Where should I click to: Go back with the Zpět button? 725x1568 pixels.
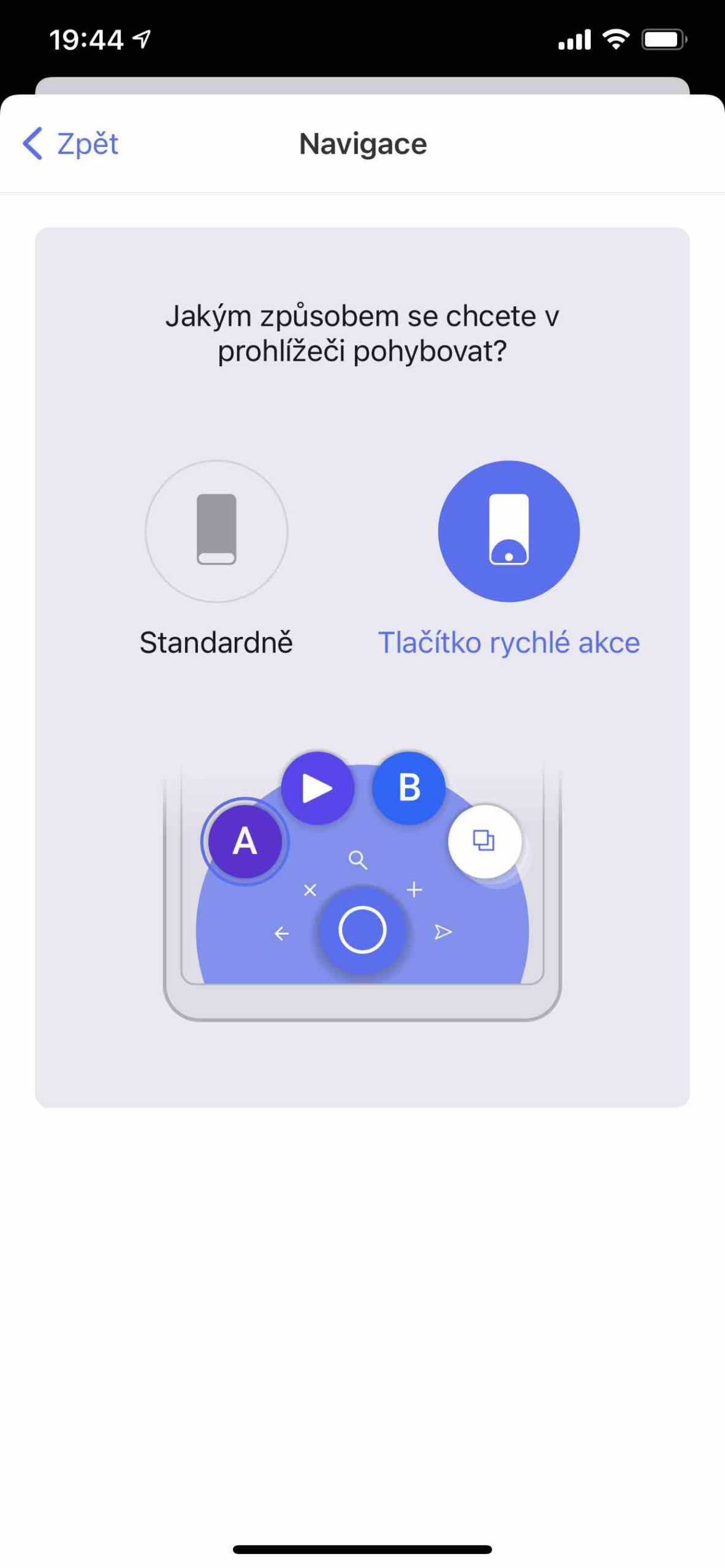(70, 144)
